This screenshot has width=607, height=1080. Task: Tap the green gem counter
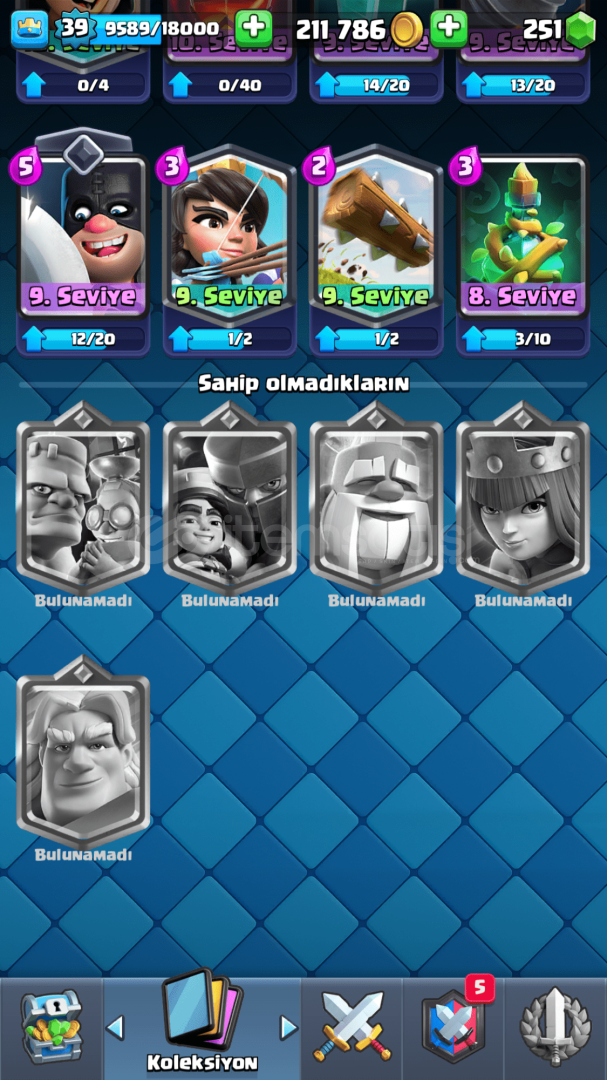(x=559, y=29)
